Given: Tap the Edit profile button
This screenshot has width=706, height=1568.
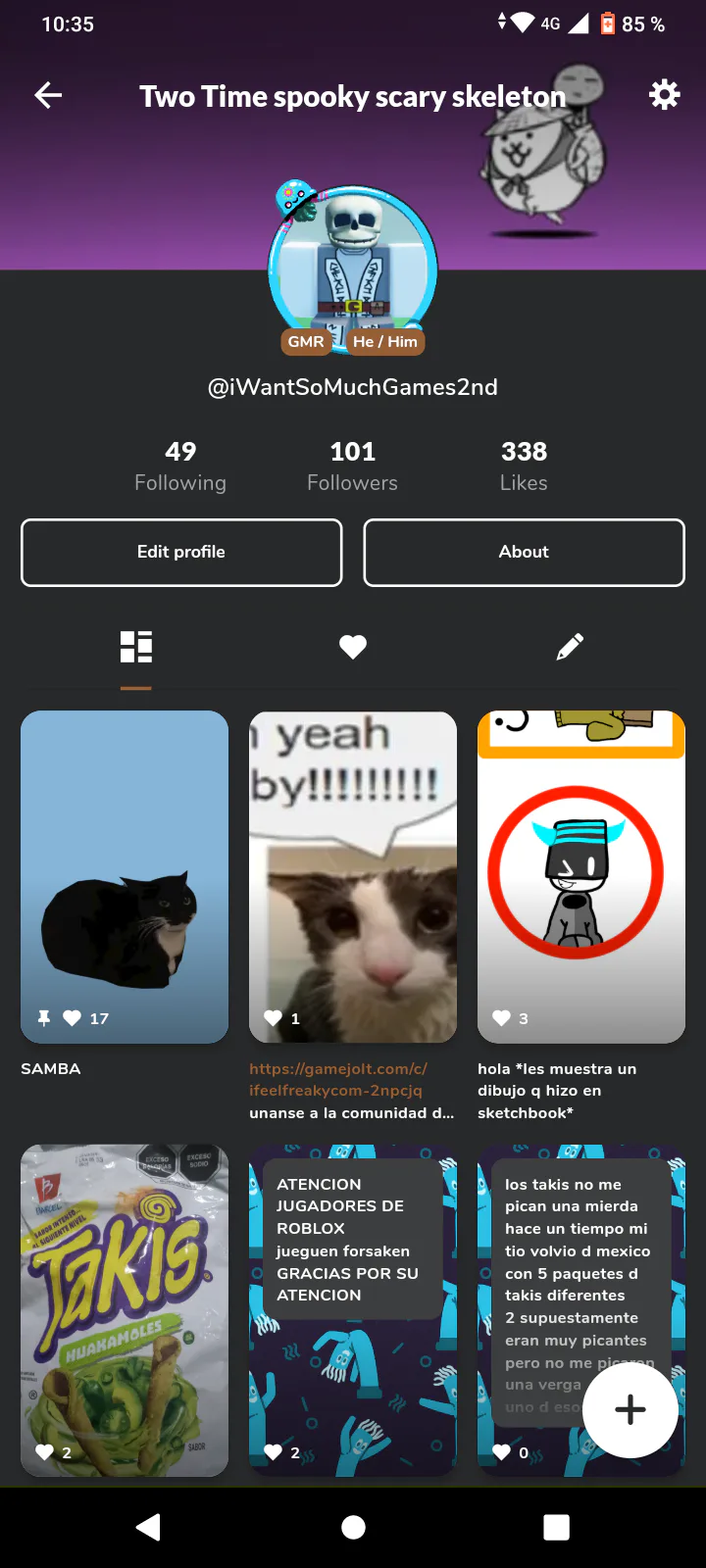Looking at the screenshot, I should click(181, 553).
